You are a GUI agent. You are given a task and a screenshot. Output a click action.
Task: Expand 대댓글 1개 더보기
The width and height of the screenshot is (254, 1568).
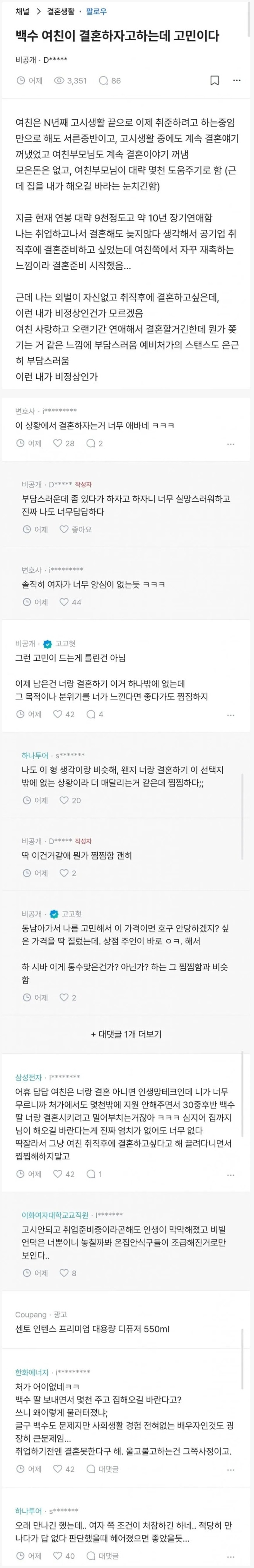126,1034
